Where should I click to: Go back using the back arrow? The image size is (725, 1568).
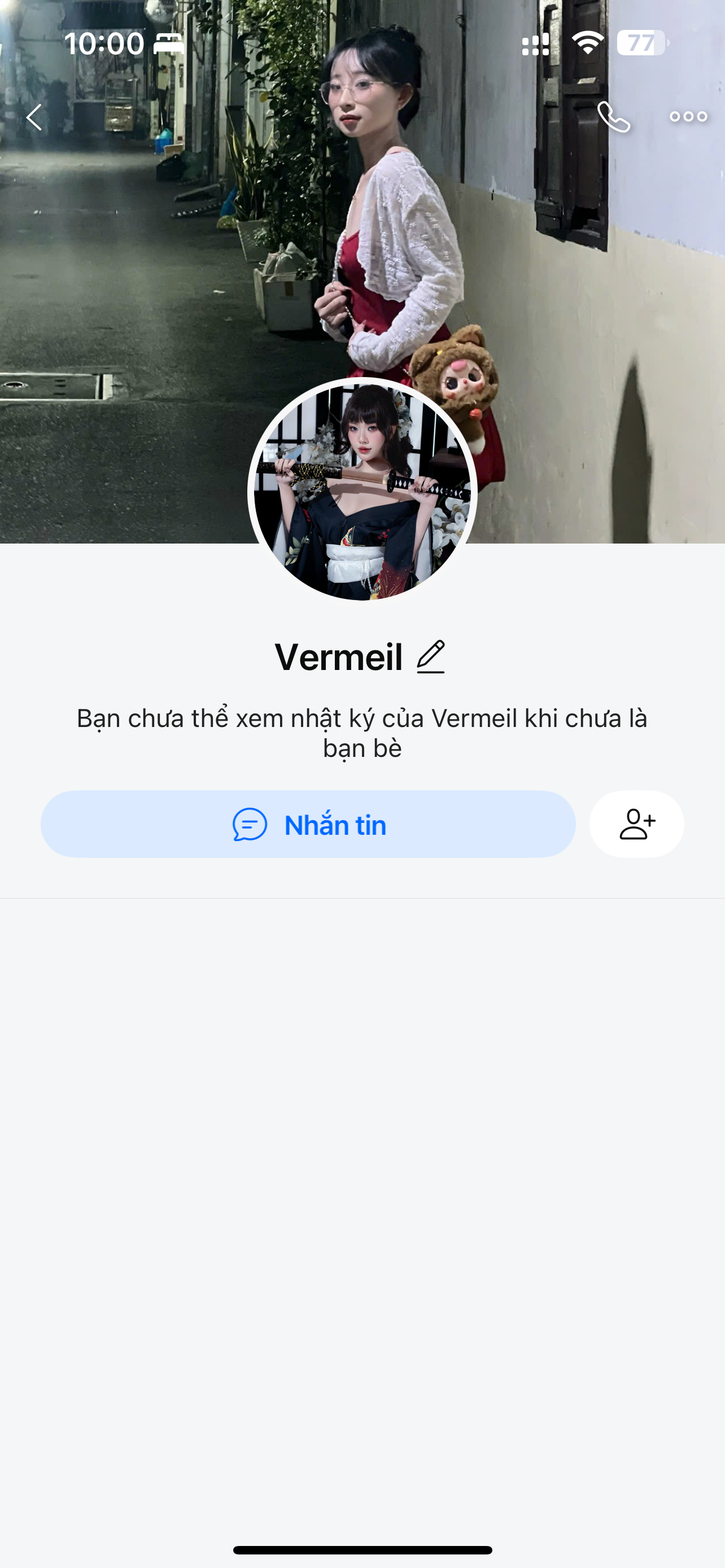point(34,117)
